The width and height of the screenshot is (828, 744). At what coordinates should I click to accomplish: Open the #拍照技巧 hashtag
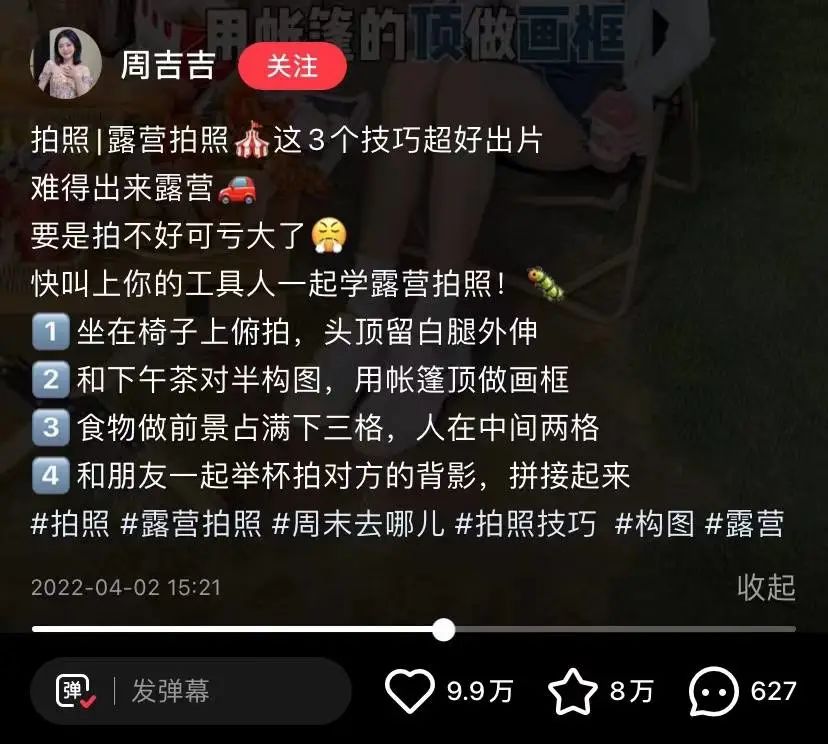[525, 523]
